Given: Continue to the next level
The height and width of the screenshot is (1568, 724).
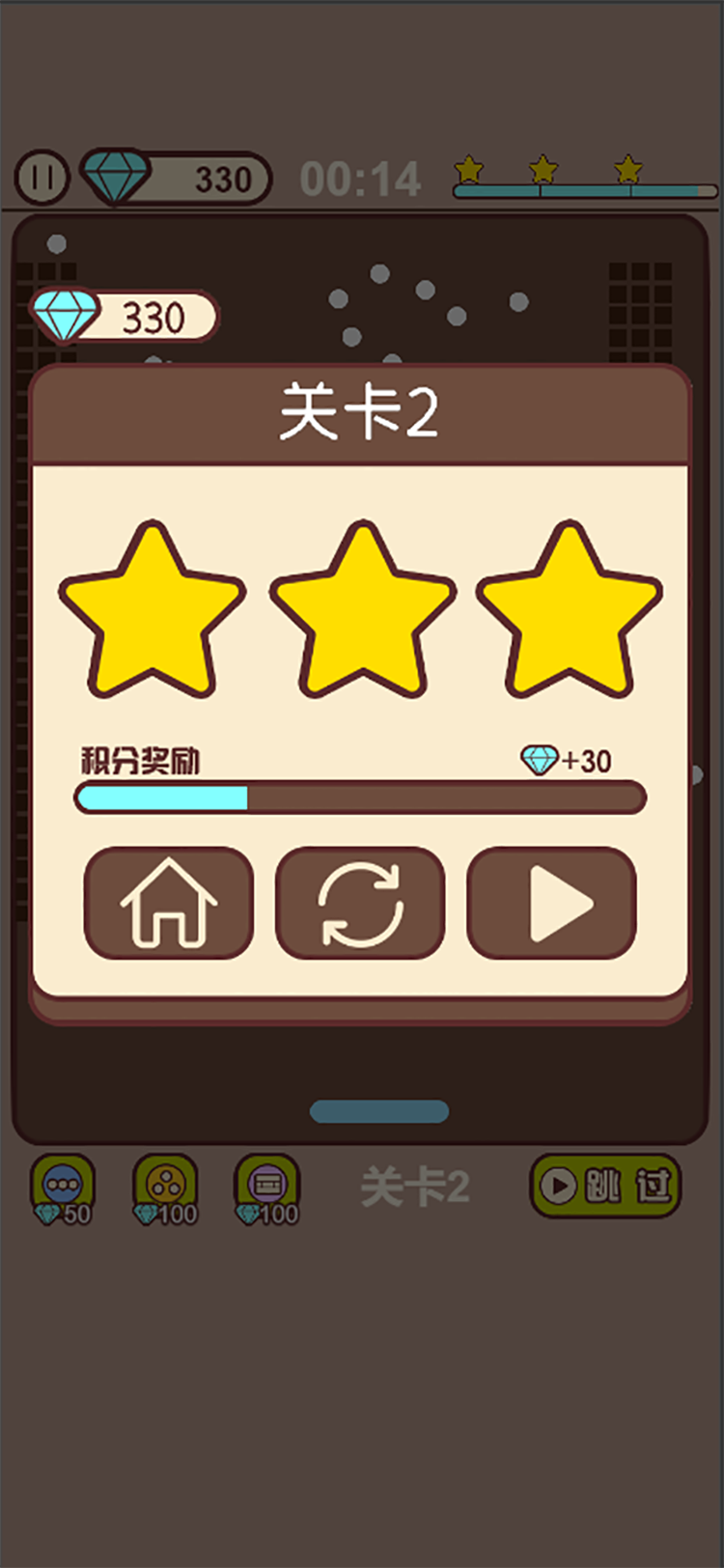Looking at the screenshot, I should pyautogui.click(x=551, y=903).
